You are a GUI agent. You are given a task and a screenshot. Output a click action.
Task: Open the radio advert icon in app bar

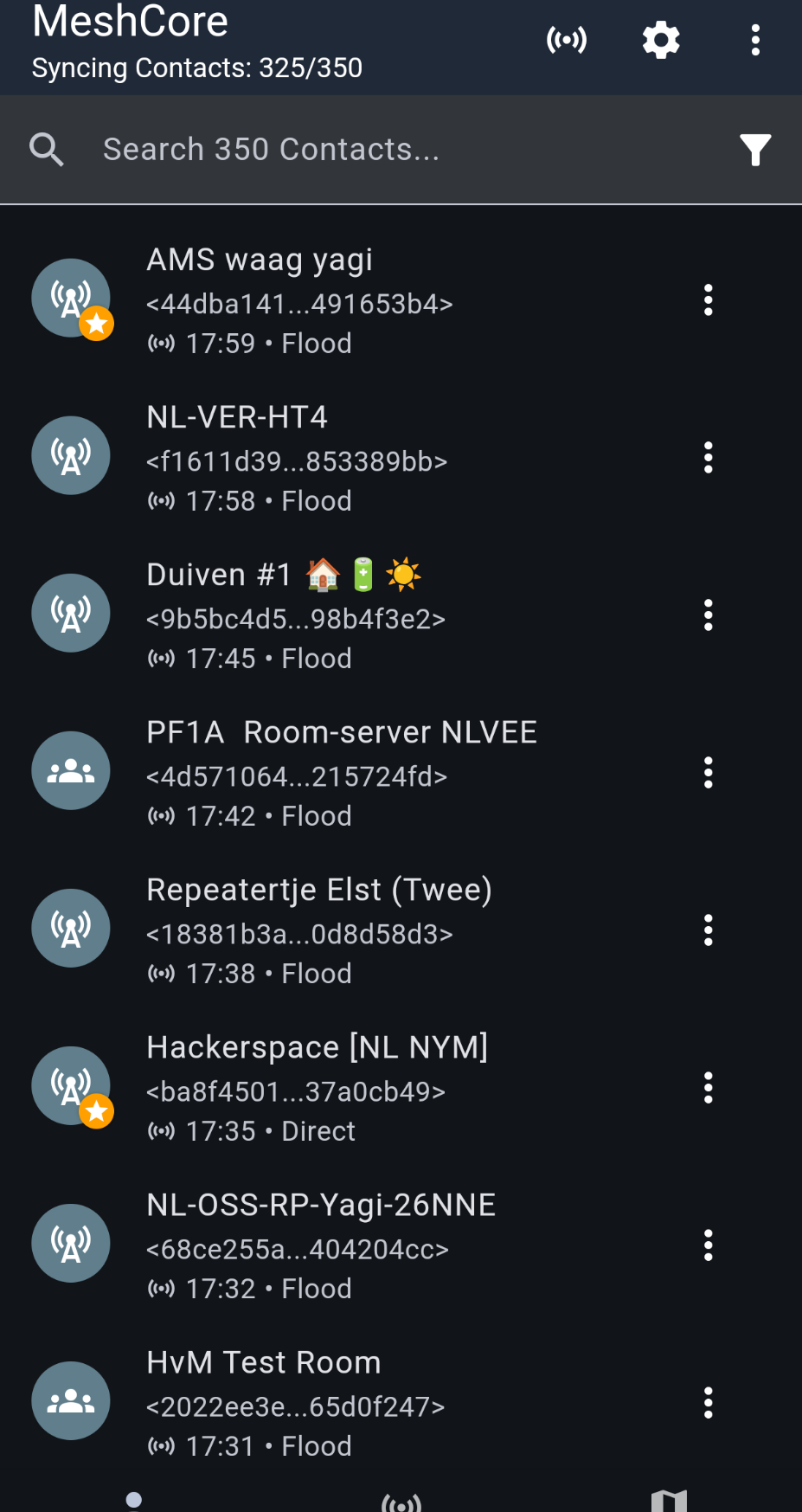(567, 40)
